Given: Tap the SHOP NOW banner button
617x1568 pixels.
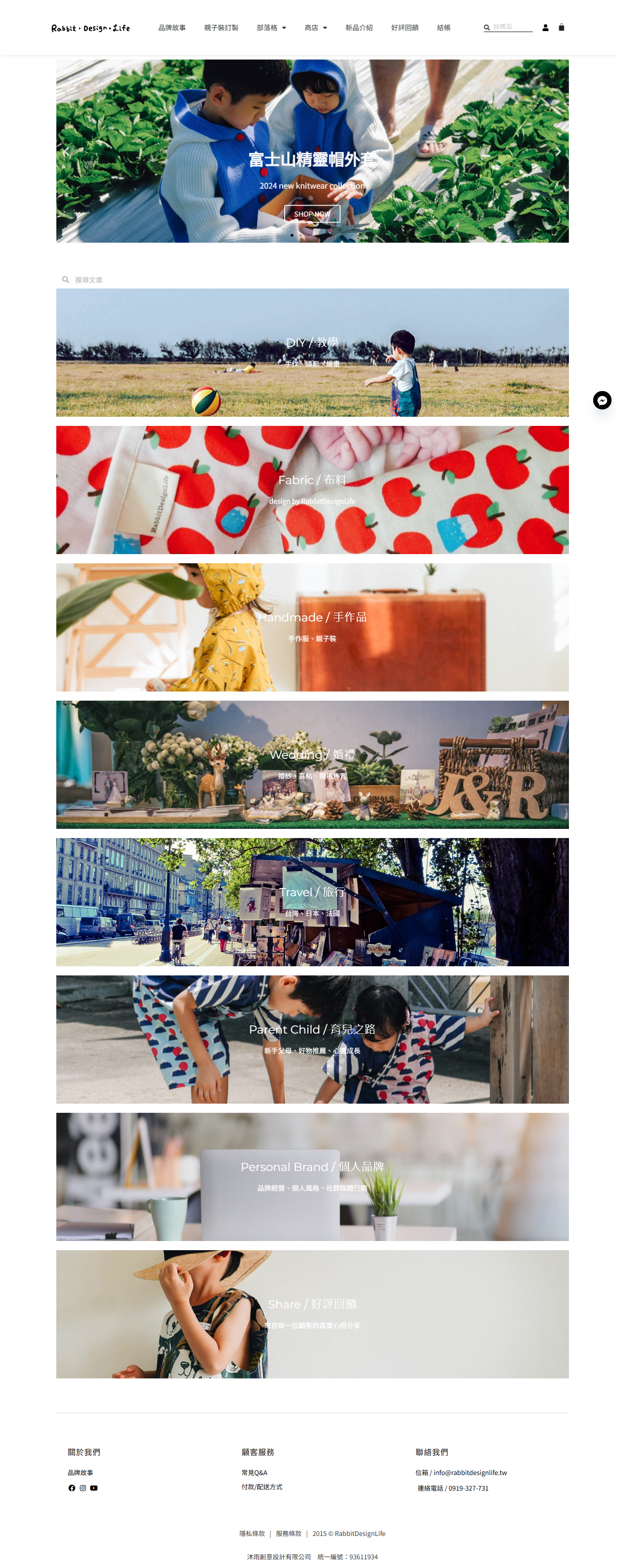Looking at the screenshot, I should [x=312, y=214].
